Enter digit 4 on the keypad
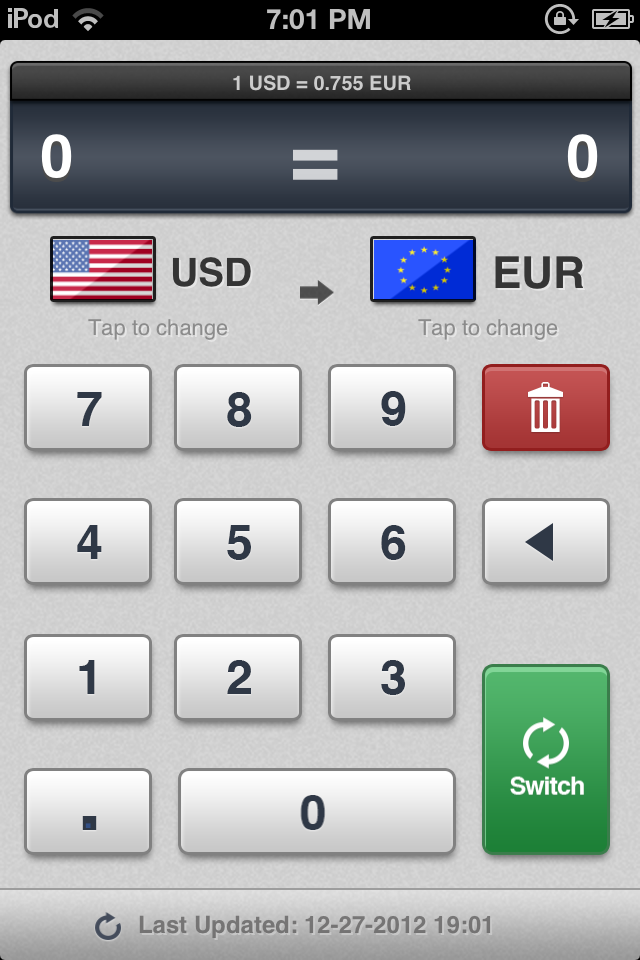This screenshot has height=960, width=640. click(x=88, y=542)
